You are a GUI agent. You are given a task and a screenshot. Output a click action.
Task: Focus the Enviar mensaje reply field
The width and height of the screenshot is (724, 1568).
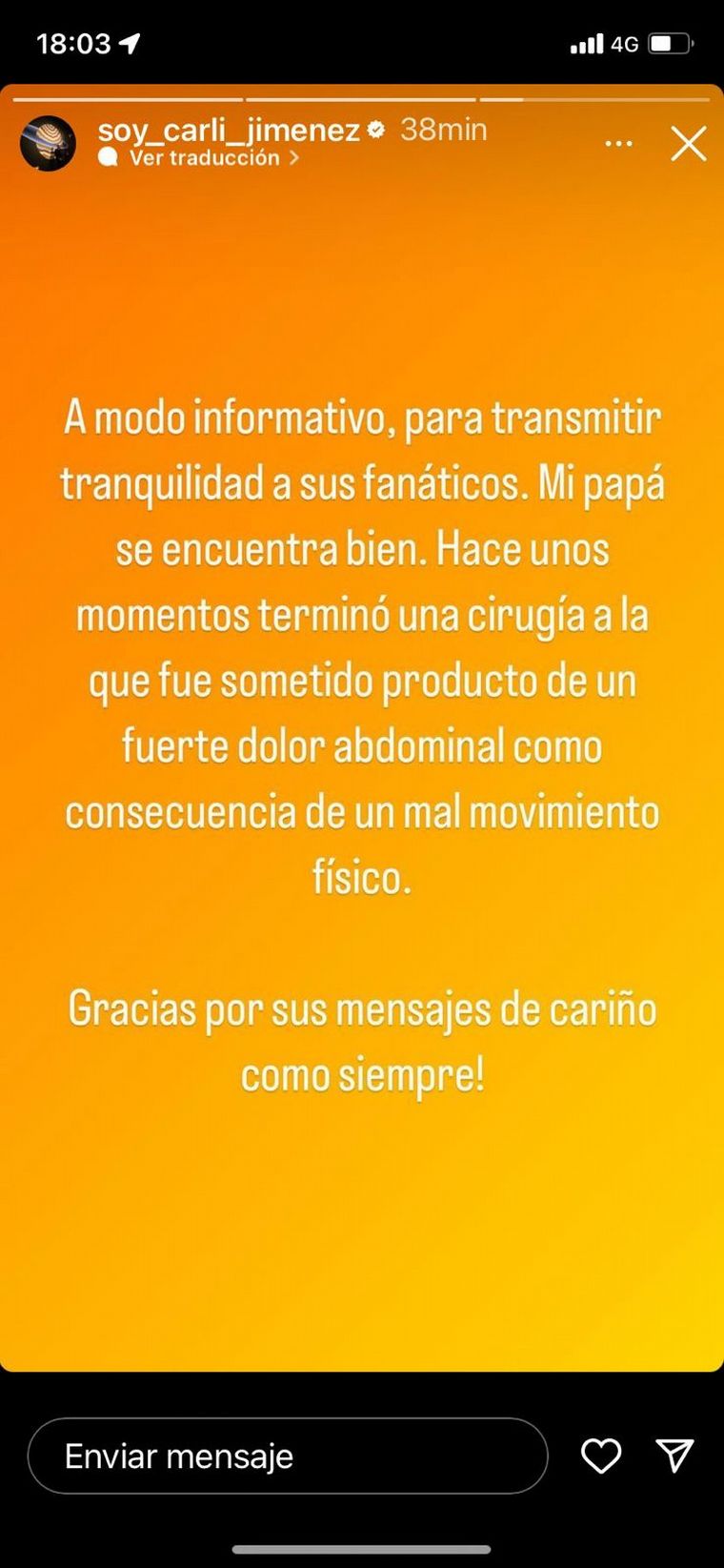pyautogui.click(x=287, y=1456)
